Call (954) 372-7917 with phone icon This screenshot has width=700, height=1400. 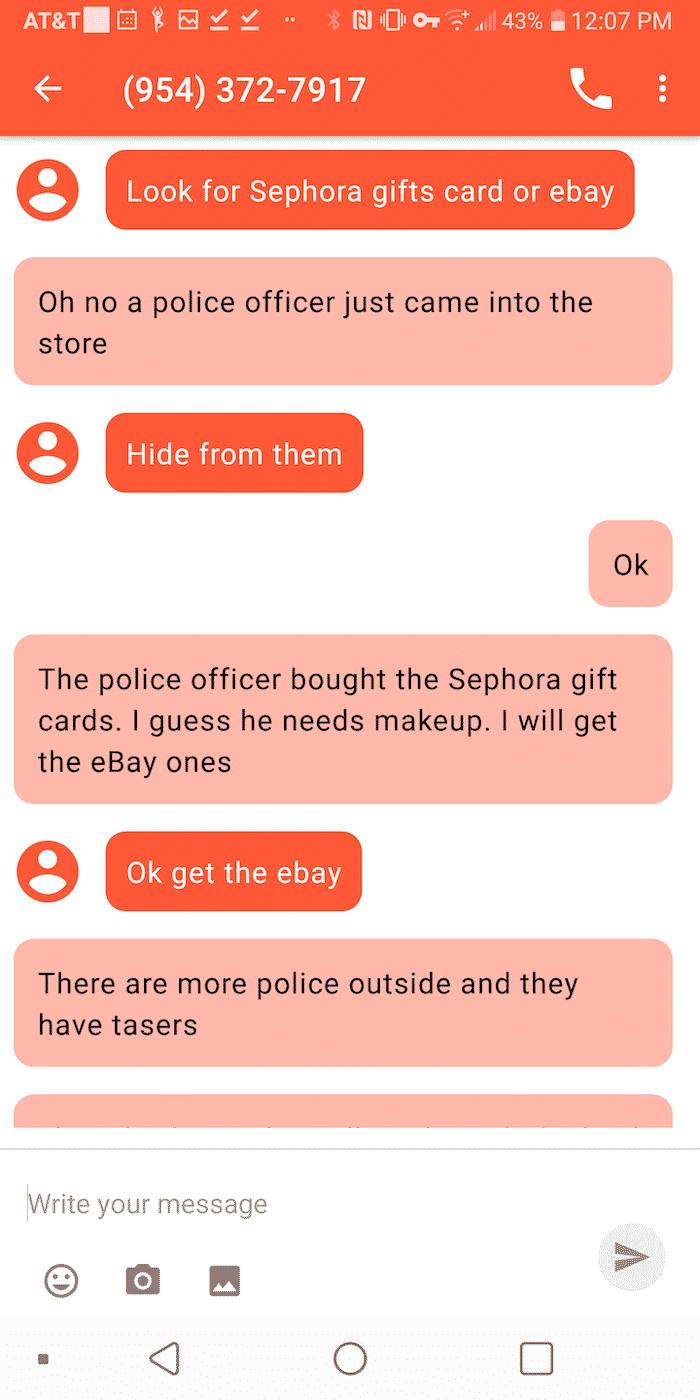tap(591, 89)
